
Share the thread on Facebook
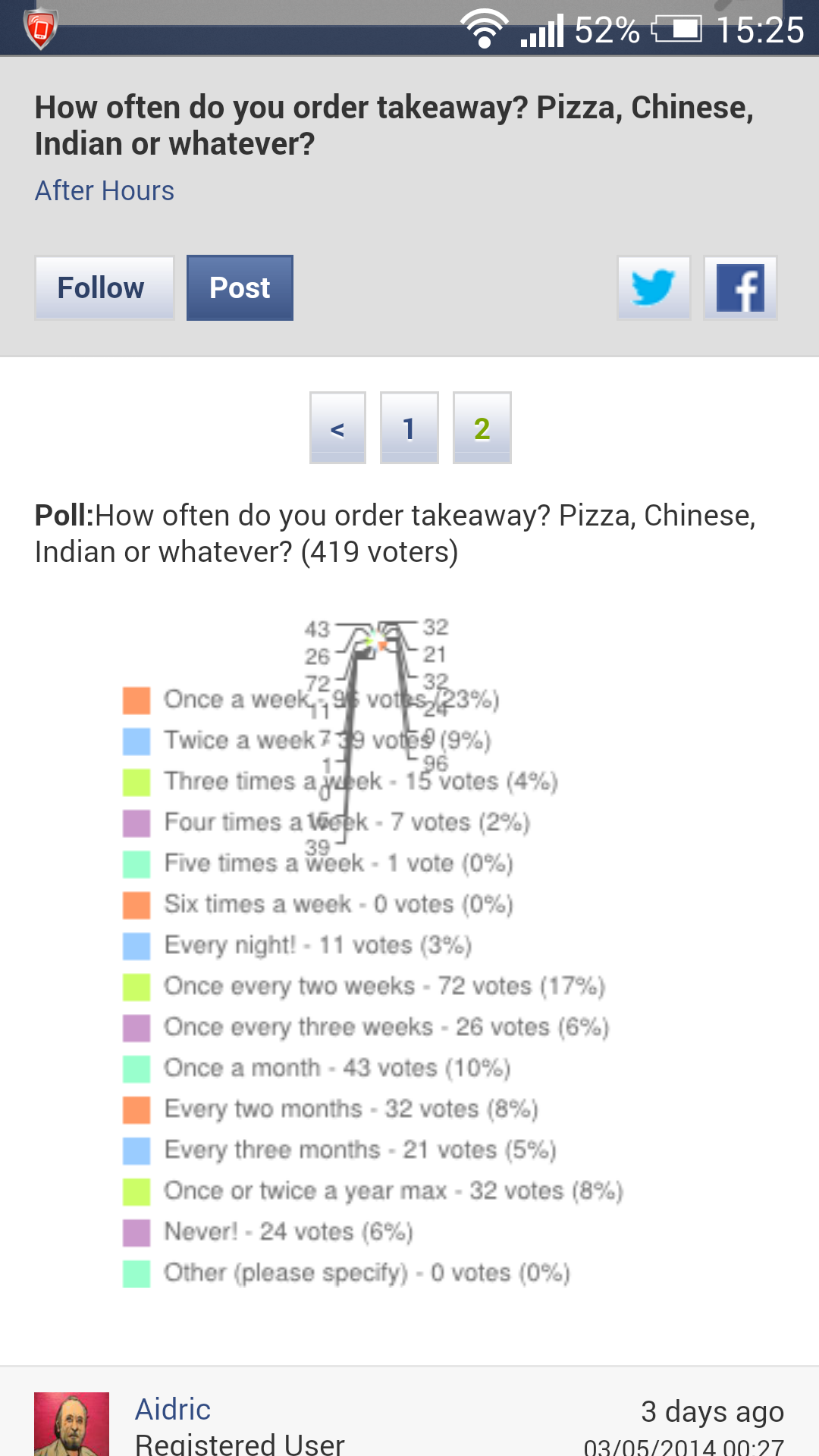coord(740,288)
